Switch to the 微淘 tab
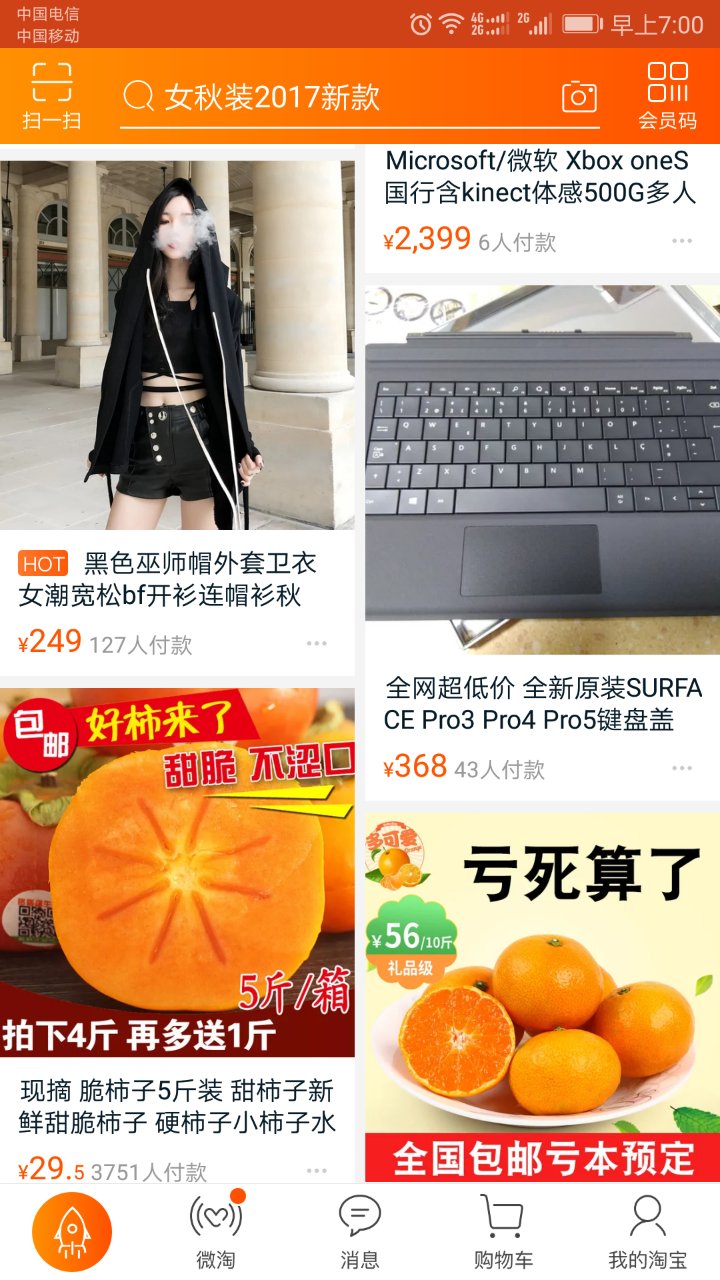Image resolution: width=720 pixels, height=1280 pixels. [x=216, y=1232]
